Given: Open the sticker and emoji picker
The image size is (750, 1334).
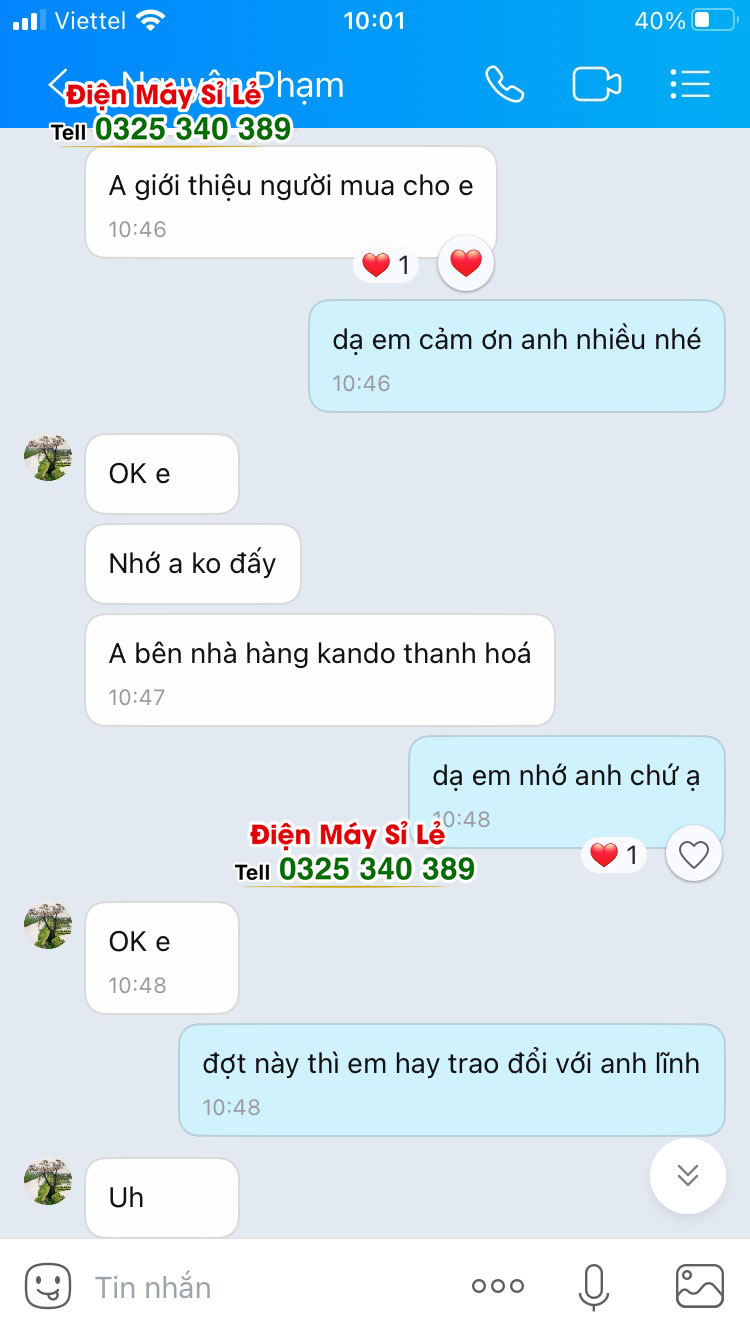Looking at the screenshot, I should (x=47, y=1286).
